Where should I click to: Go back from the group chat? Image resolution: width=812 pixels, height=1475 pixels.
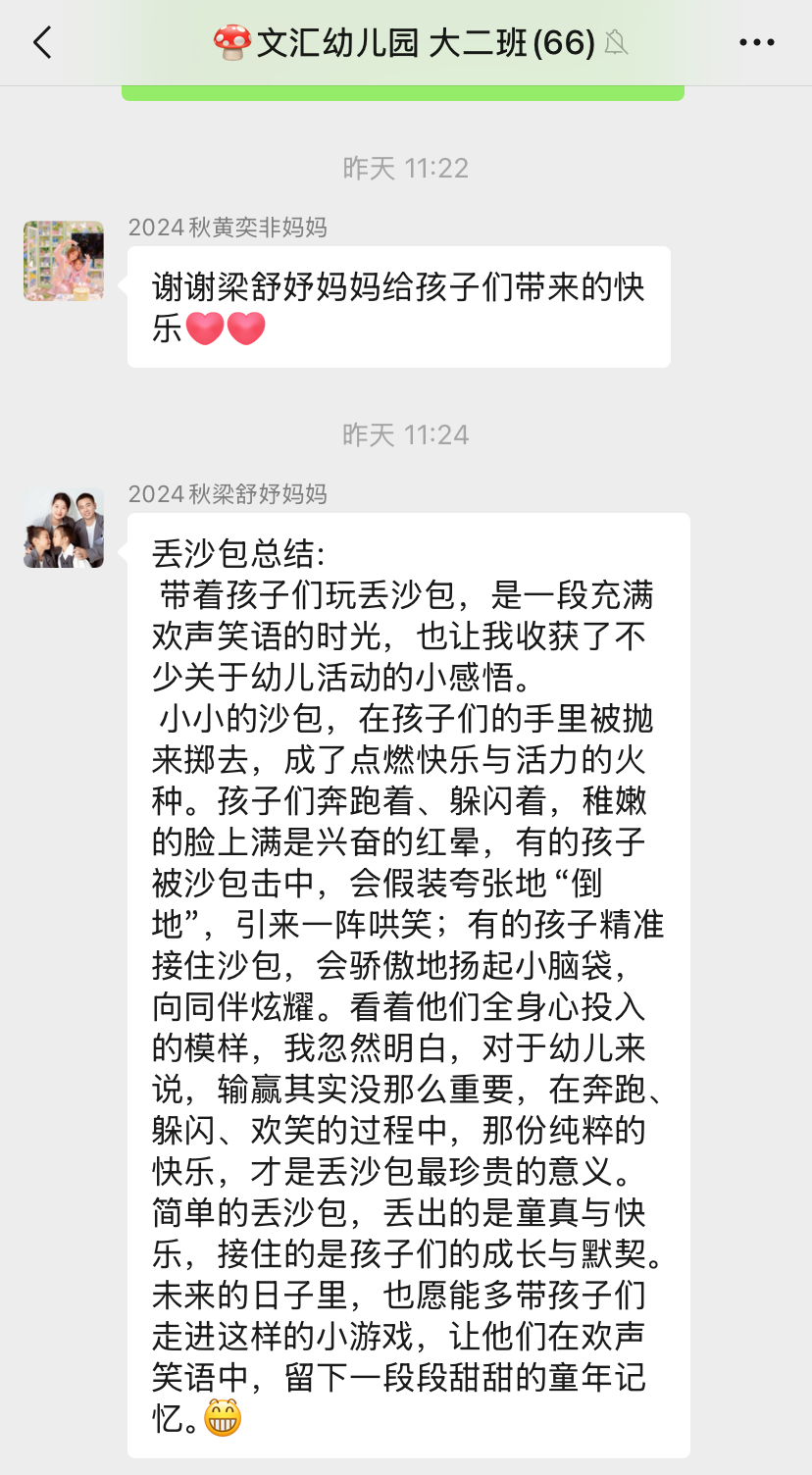pyautogui.click(x=42, y=43)
